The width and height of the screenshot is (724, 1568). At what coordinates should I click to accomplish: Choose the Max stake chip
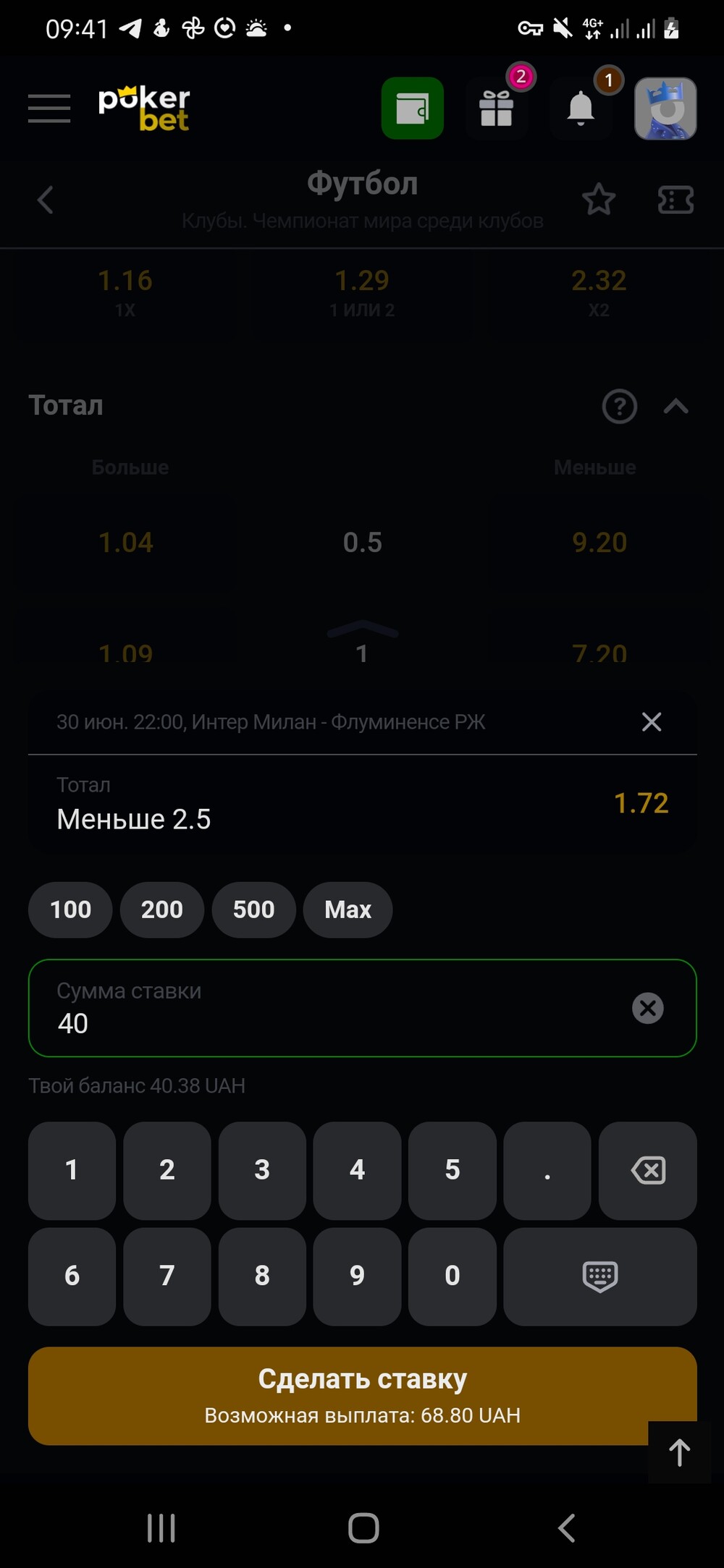(x=348, y=910)
